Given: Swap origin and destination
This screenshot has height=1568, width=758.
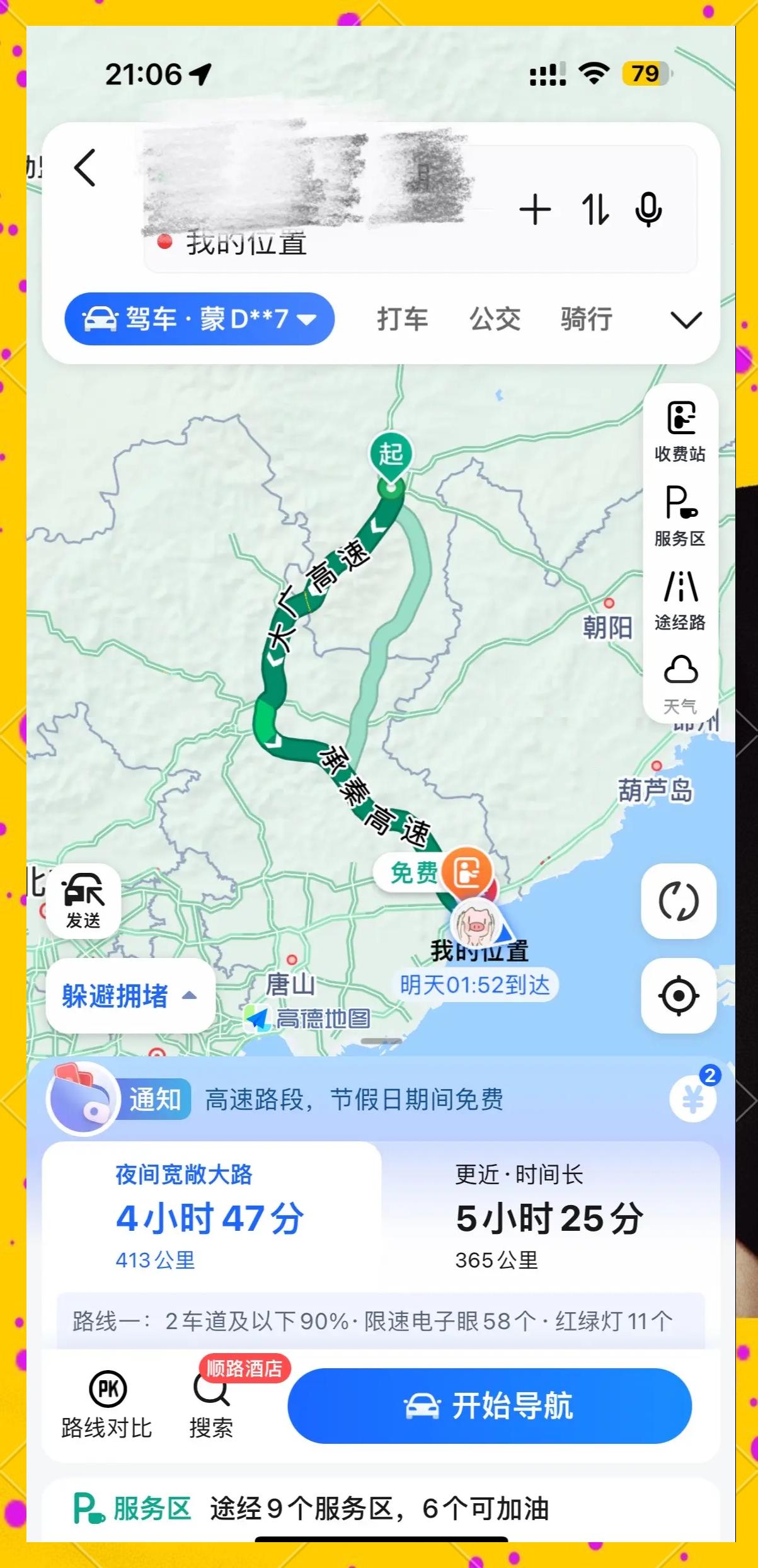Looking at the screenshot, I should [595, 210].
